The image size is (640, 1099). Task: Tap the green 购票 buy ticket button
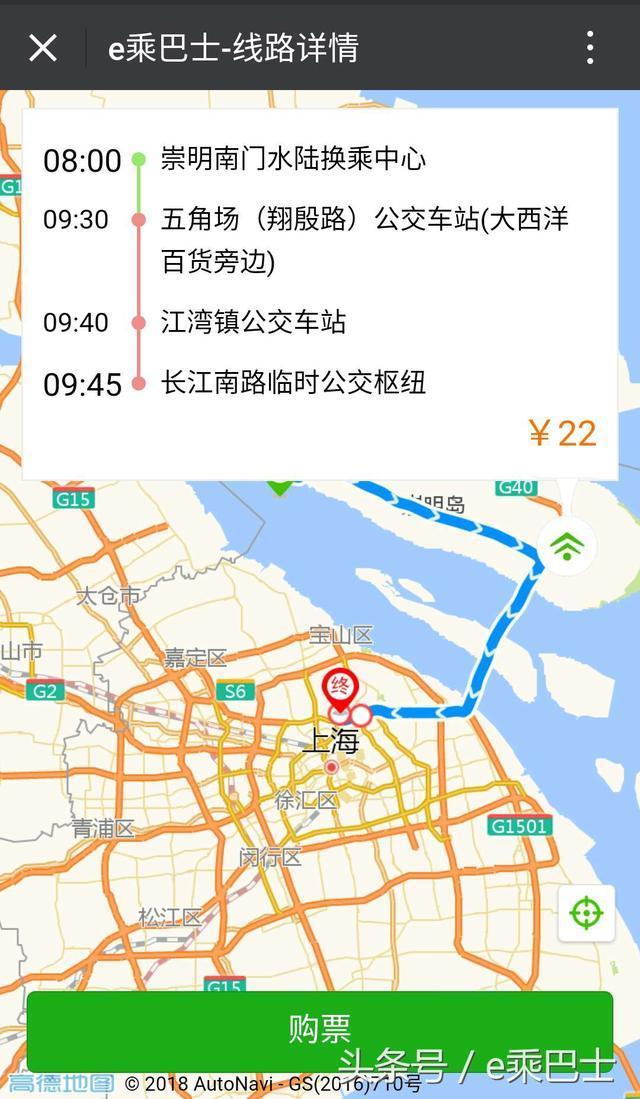[319, 1029]
